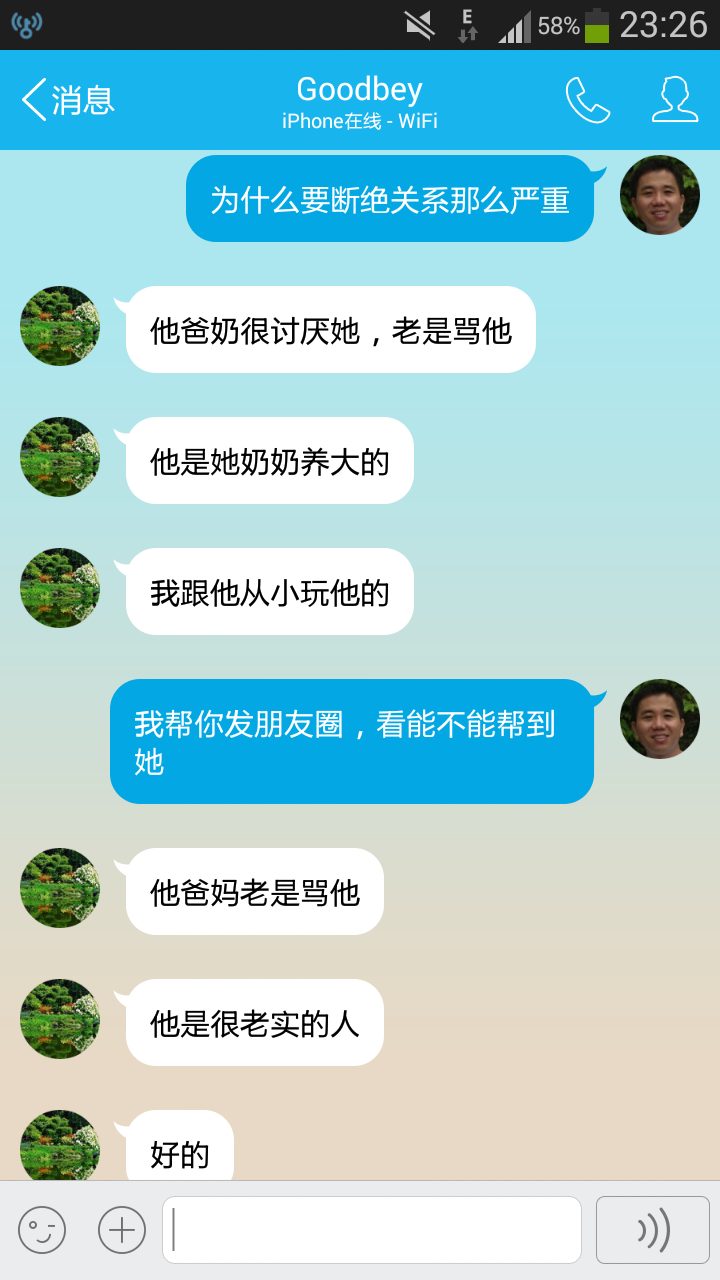The height and width of the screenshot is (1280, 720).
Task: Open Goodbey's contact profile icon
Action: (x=675, y=100)
